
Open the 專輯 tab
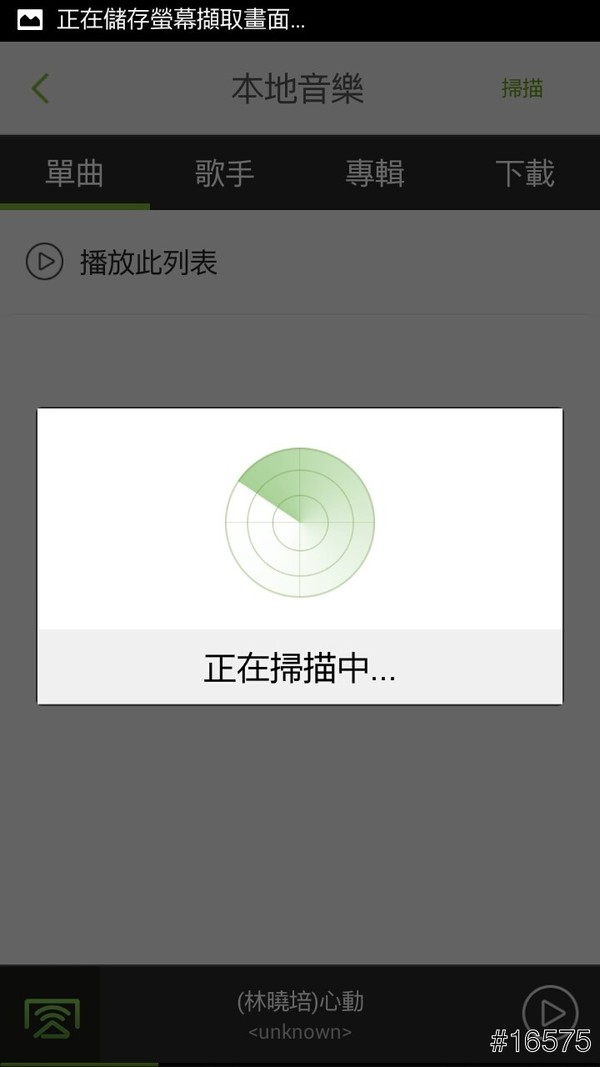[x=375, y=174]
